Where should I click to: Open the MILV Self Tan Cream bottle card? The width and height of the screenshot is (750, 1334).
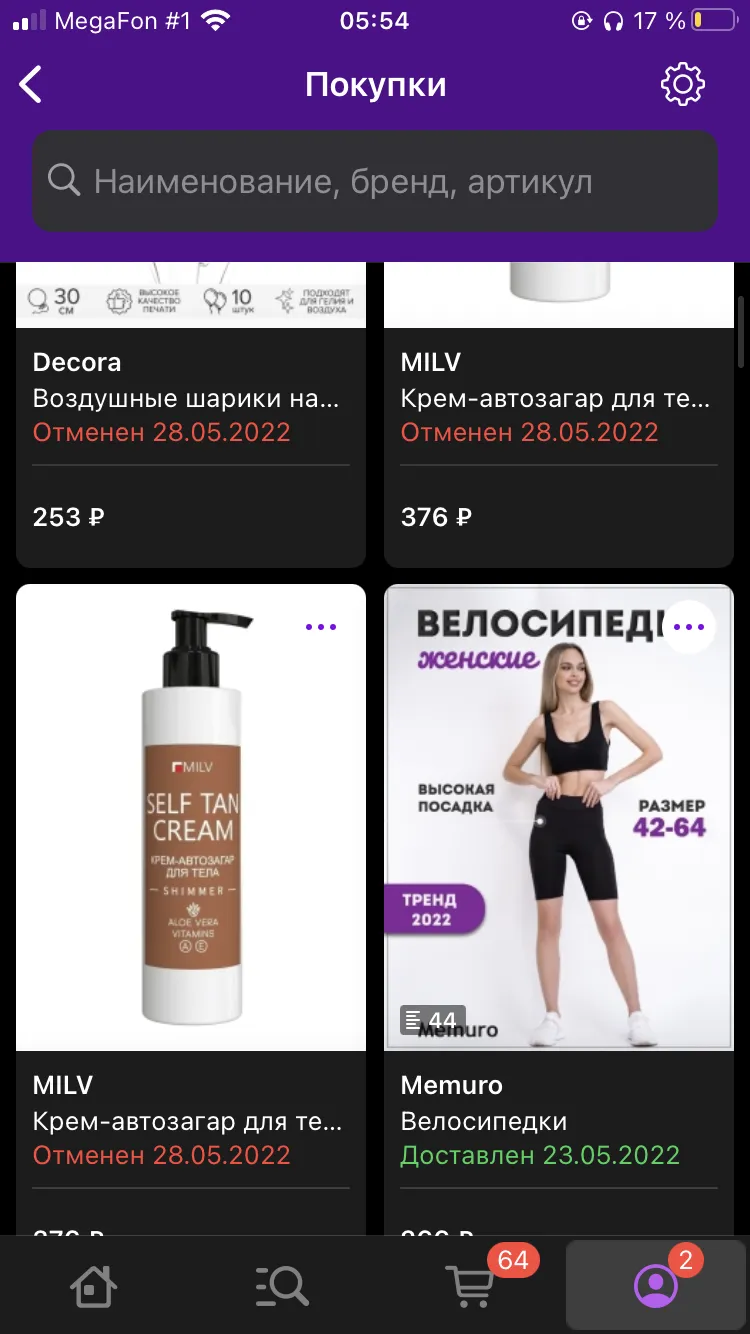pyautogui.click(x=191, y=910)
